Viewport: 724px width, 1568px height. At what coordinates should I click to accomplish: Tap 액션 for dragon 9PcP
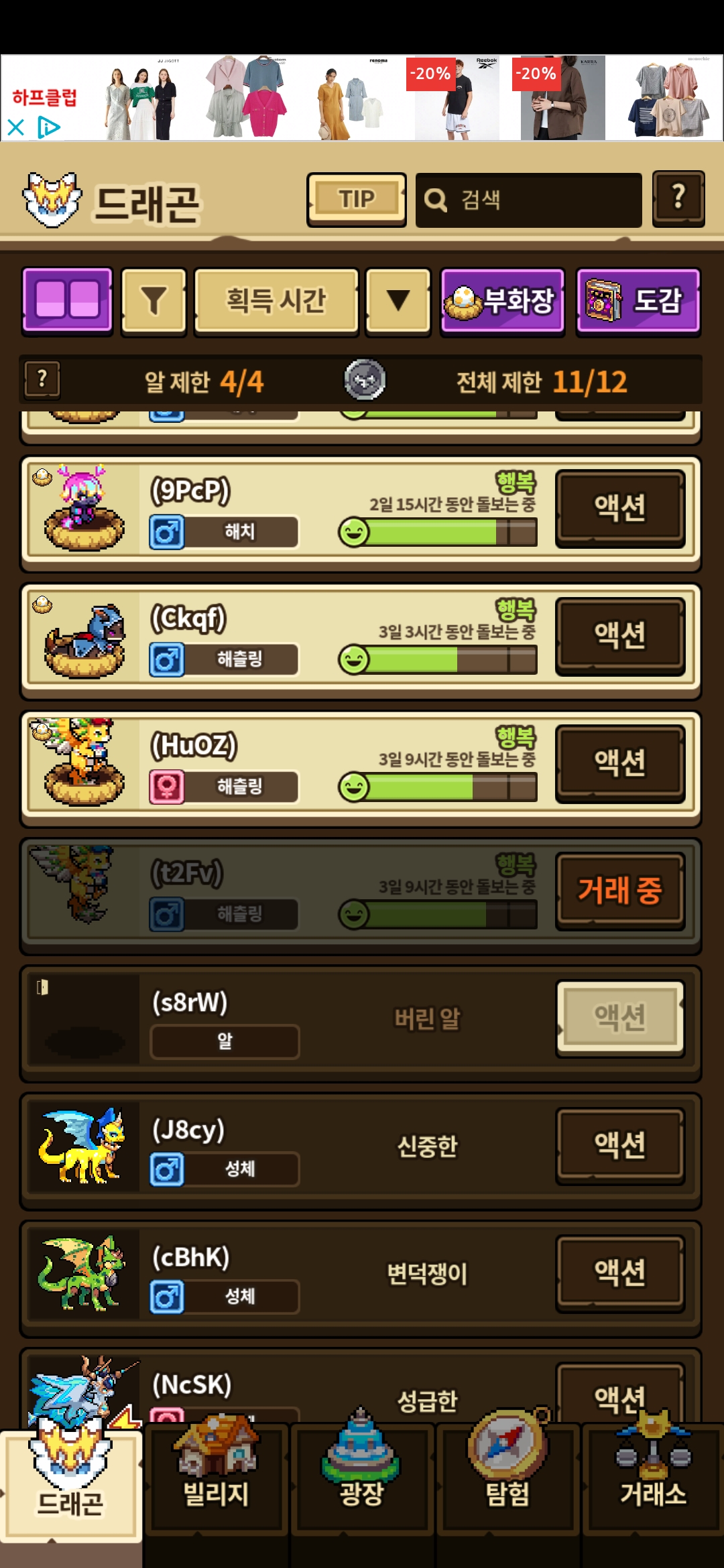[620, 507]
